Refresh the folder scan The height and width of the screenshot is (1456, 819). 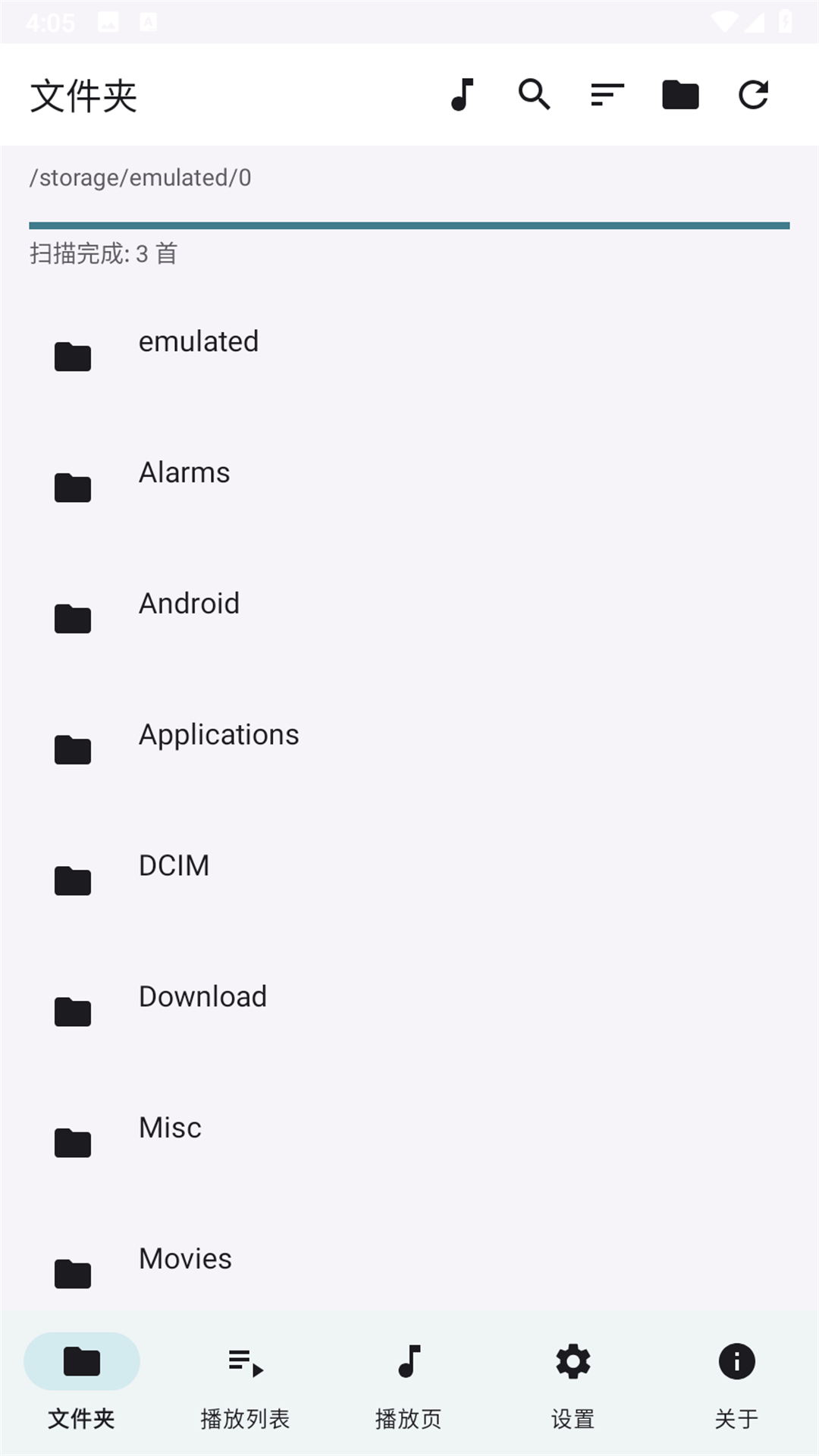pyautogui.click(x=753, y=95)
